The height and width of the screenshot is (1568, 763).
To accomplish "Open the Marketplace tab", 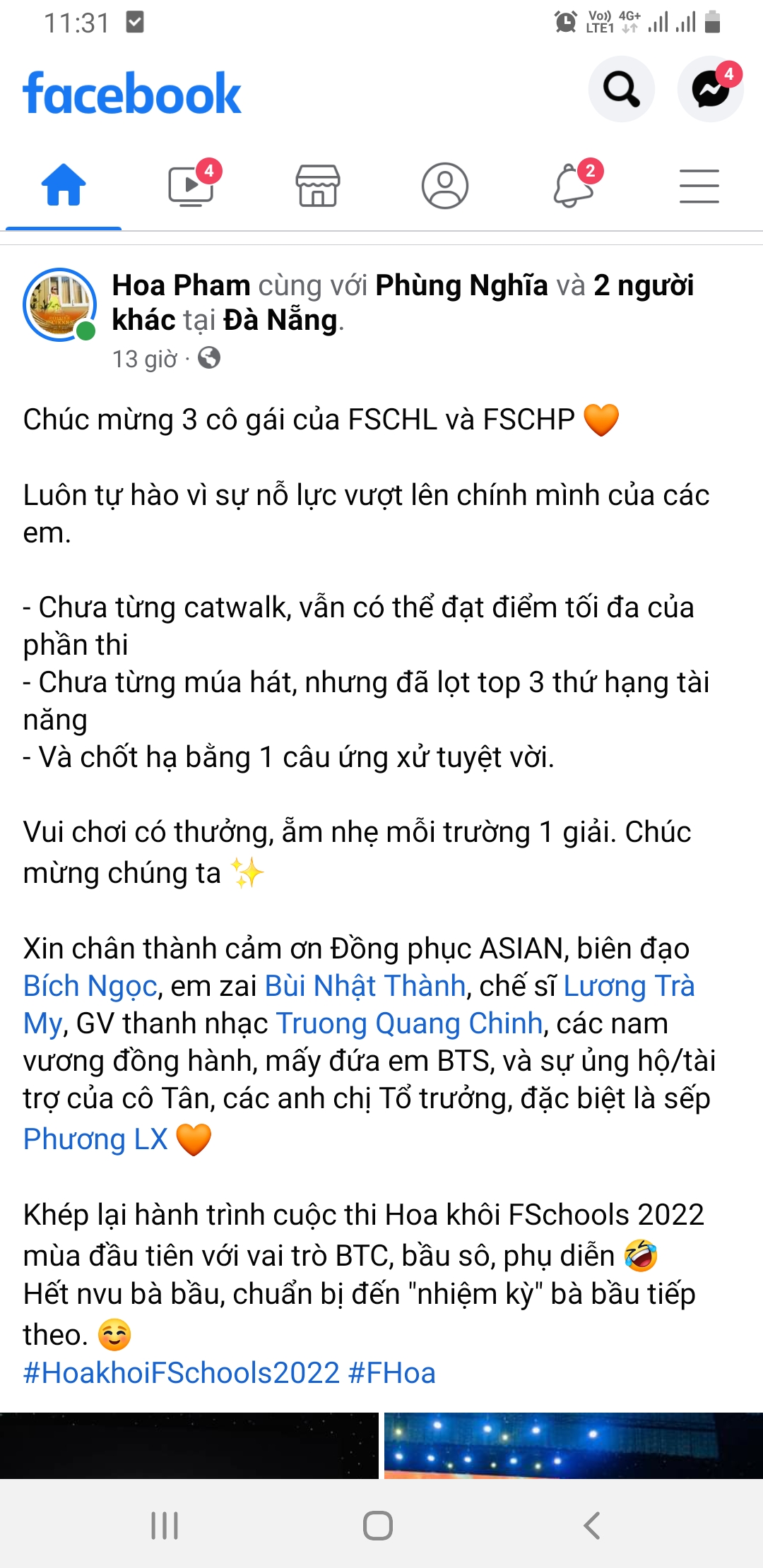I will tap(318, 186).
